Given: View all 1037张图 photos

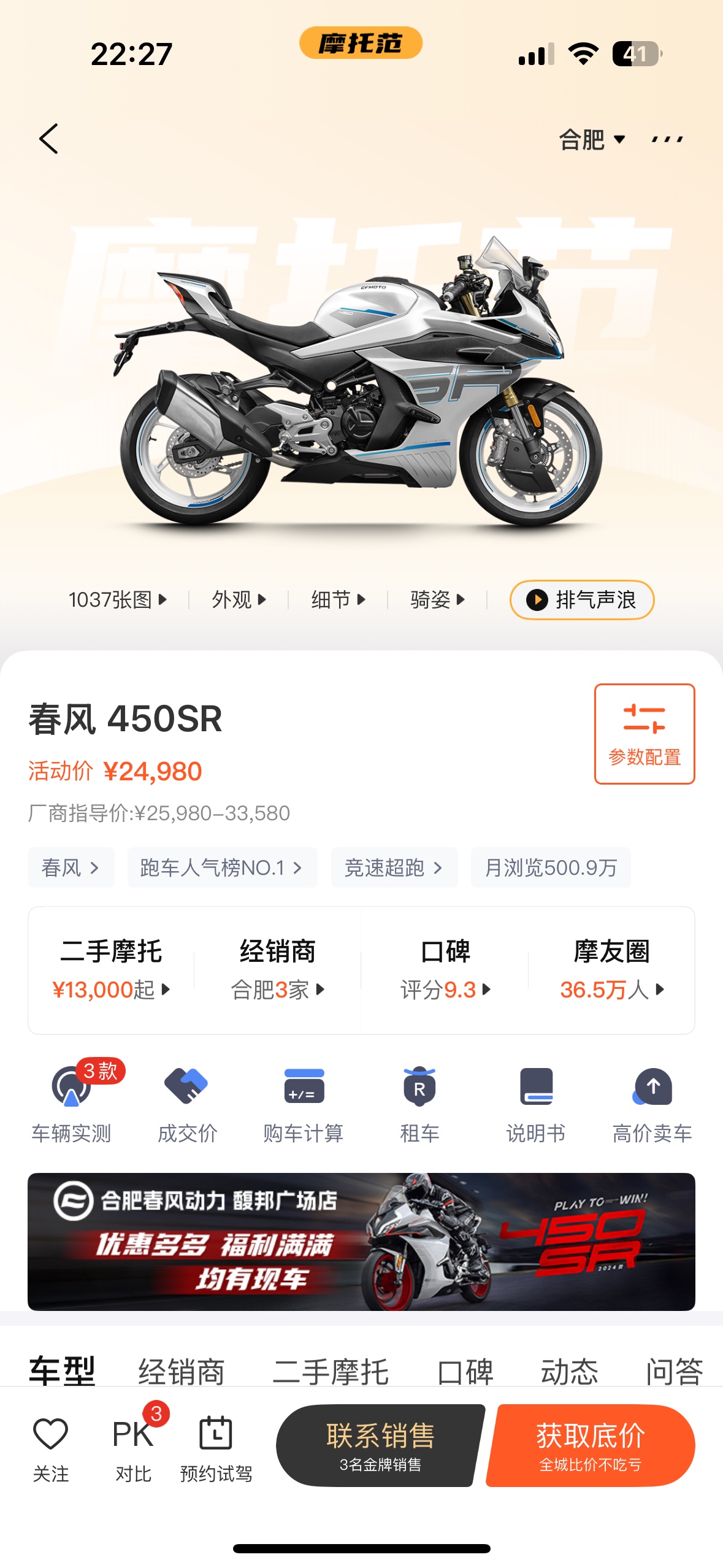Looking at the screenshot, I should [118, 599].
